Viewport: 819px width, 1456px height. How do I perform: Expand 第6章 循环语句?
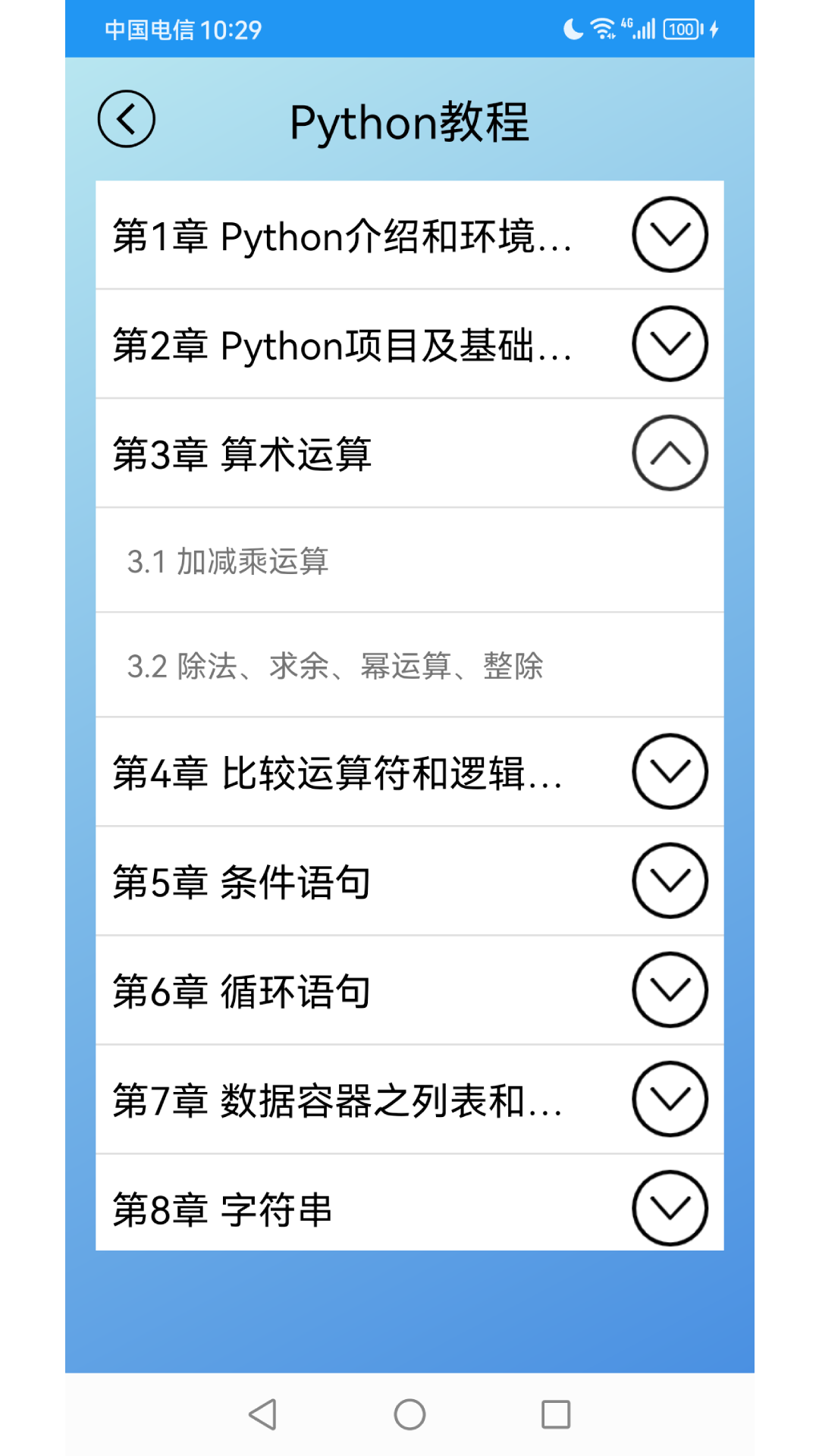(x=670, y=990)
